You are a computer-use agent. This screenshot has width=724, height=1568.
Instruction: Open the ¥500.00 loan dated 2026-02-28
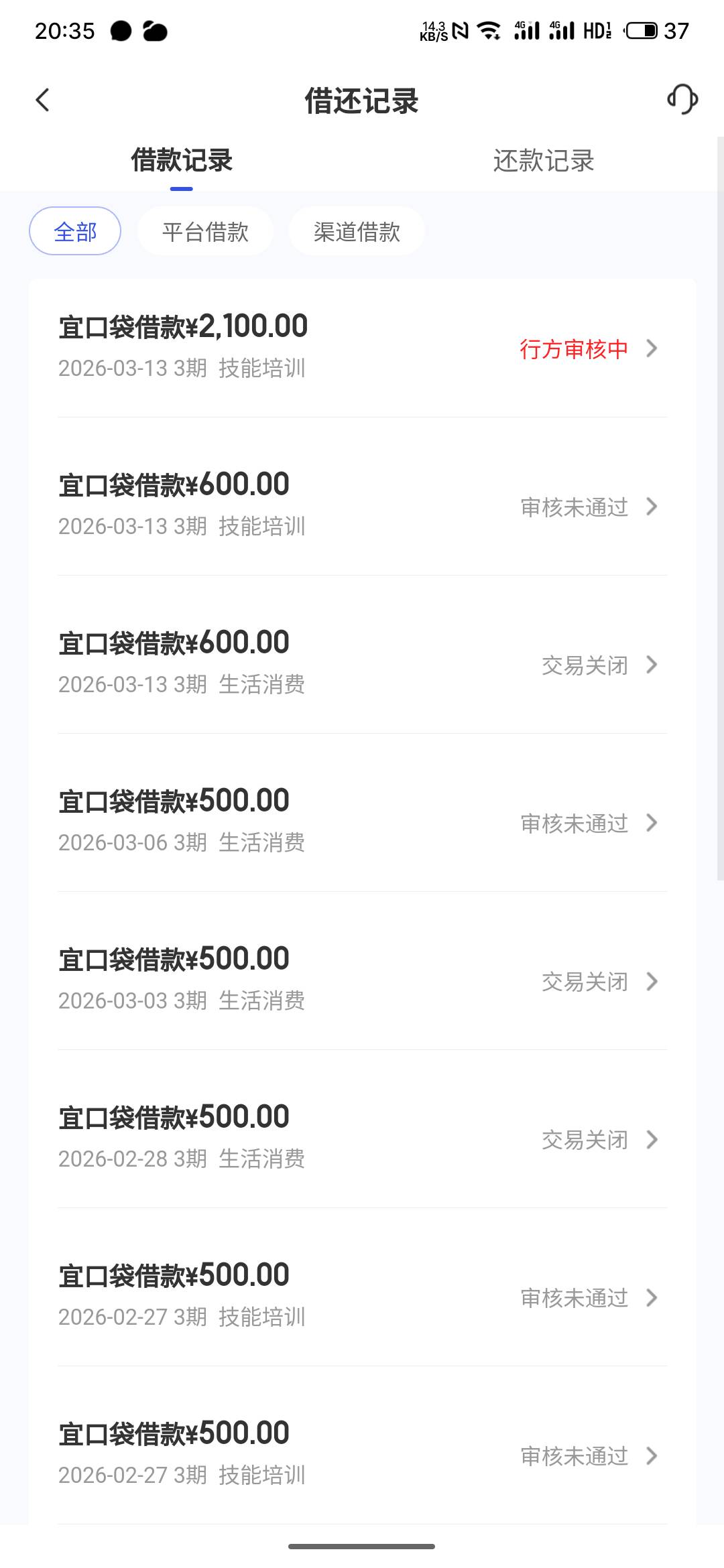point(362,1138)
